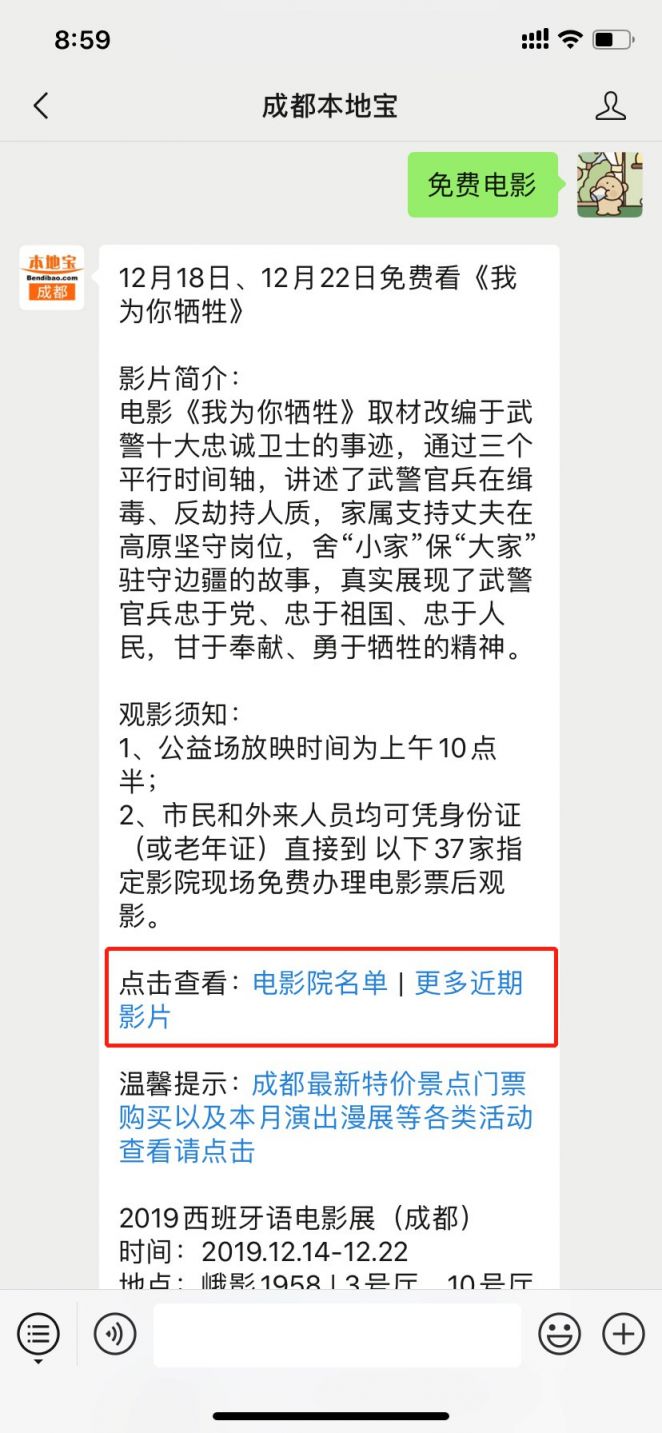Open the 成都最新特价景点门票 link
Image resolution: width=662 pixels, height=1433 pixels.
(x=388, y=1084)
